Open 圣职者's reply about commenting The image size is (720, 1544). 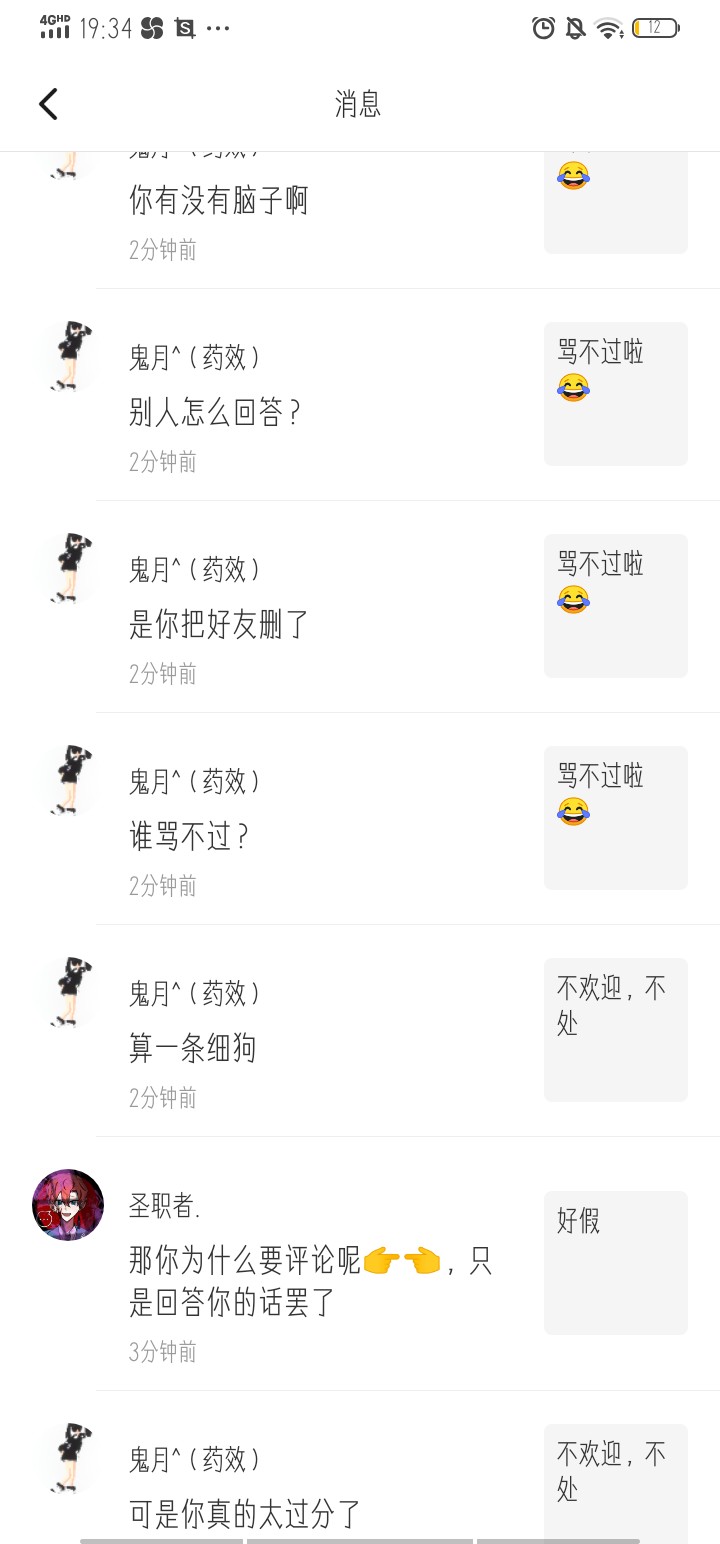pos(310,1282)
